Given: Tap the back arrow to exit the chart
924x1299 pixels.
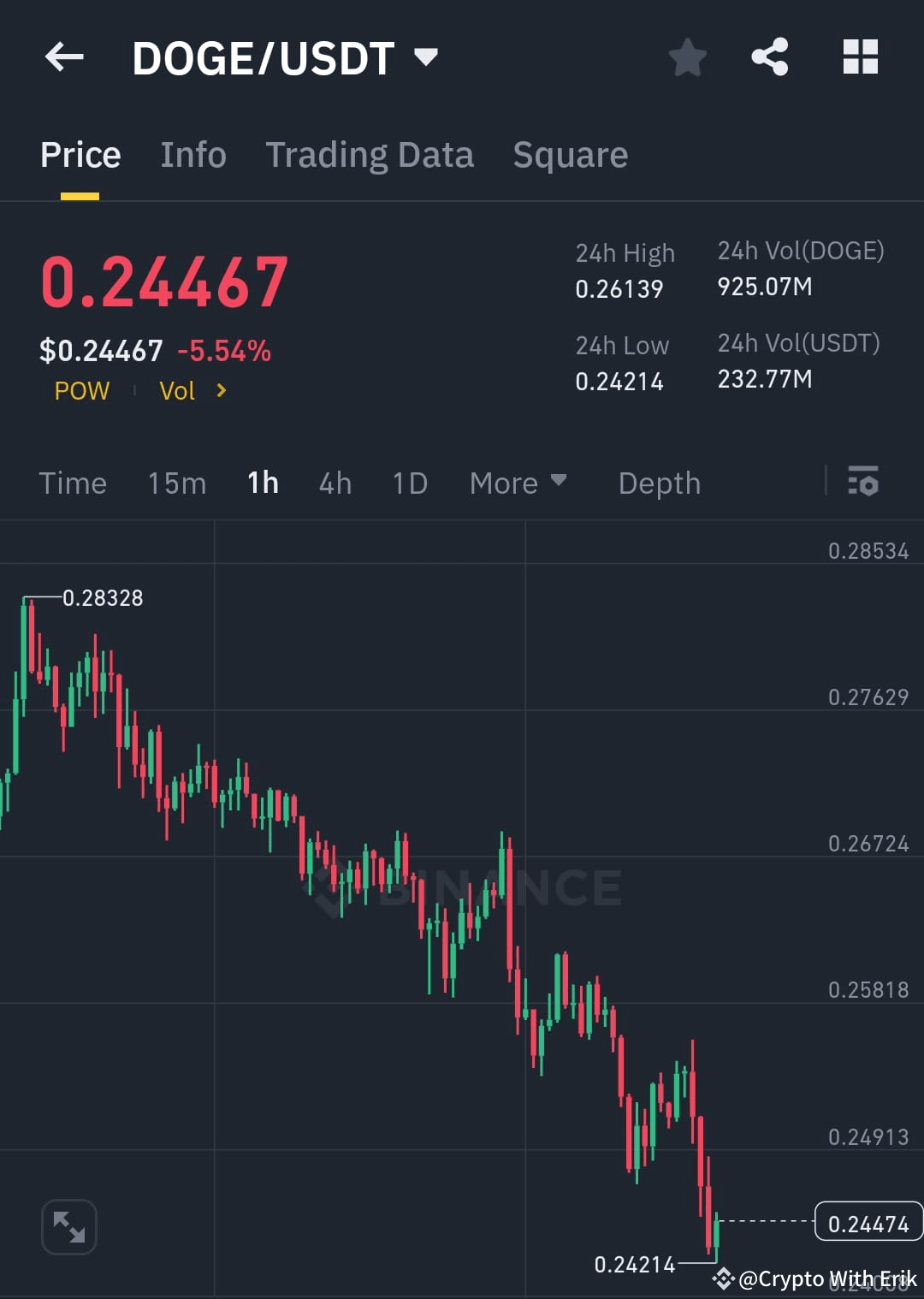Looking at the screenshot, I should coord(64,56).
